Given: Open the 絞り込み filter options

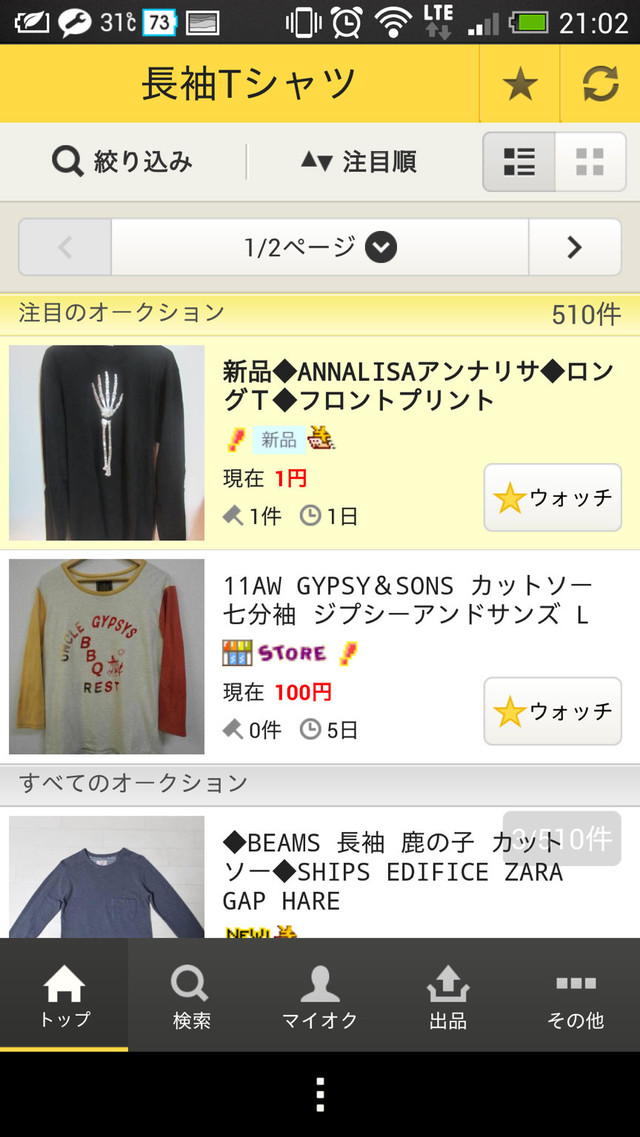Looking at the screenshot, I should pyautogui.click(x=123, y=161).
